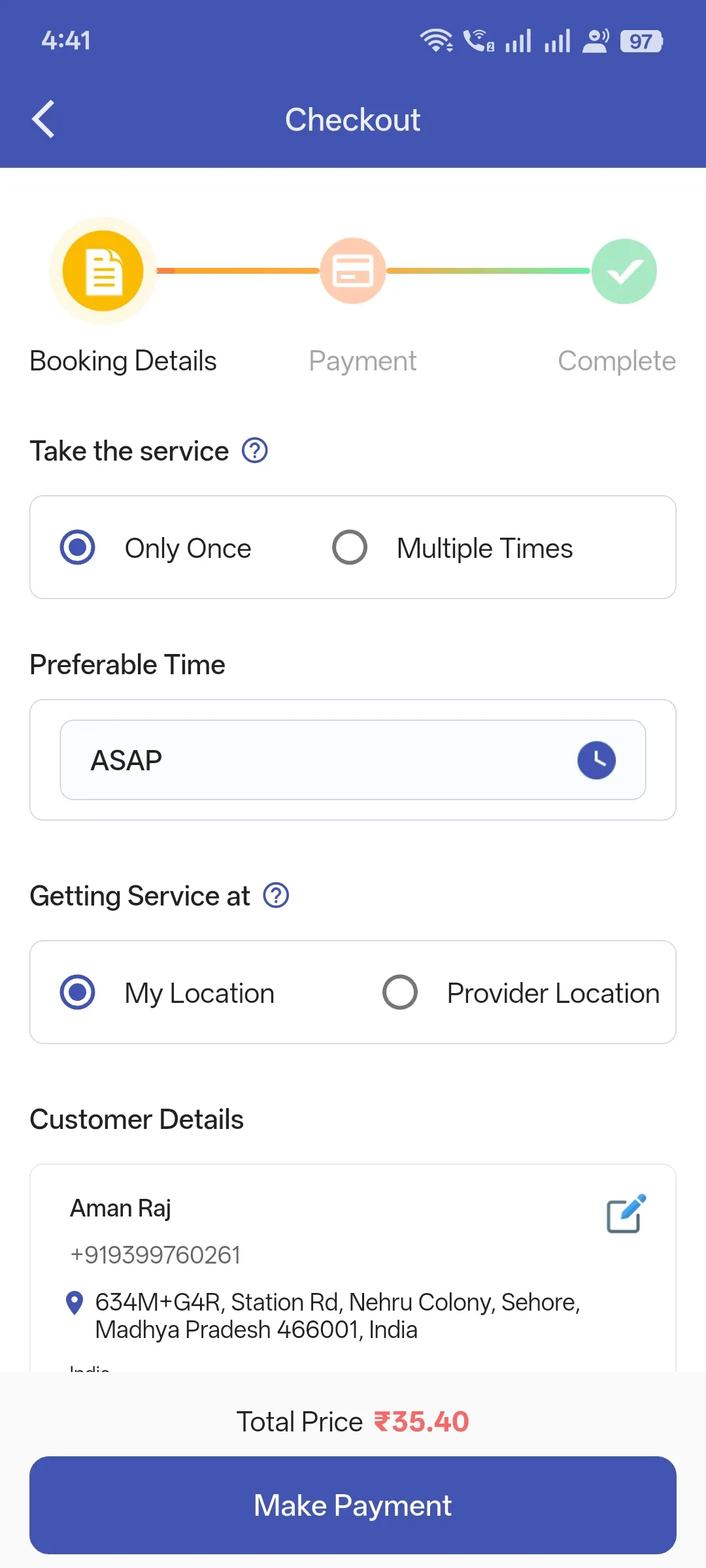Viewport: 706px width, 1568px height.
Task: Click the back arrow in the header
Action: click(43, 119)
